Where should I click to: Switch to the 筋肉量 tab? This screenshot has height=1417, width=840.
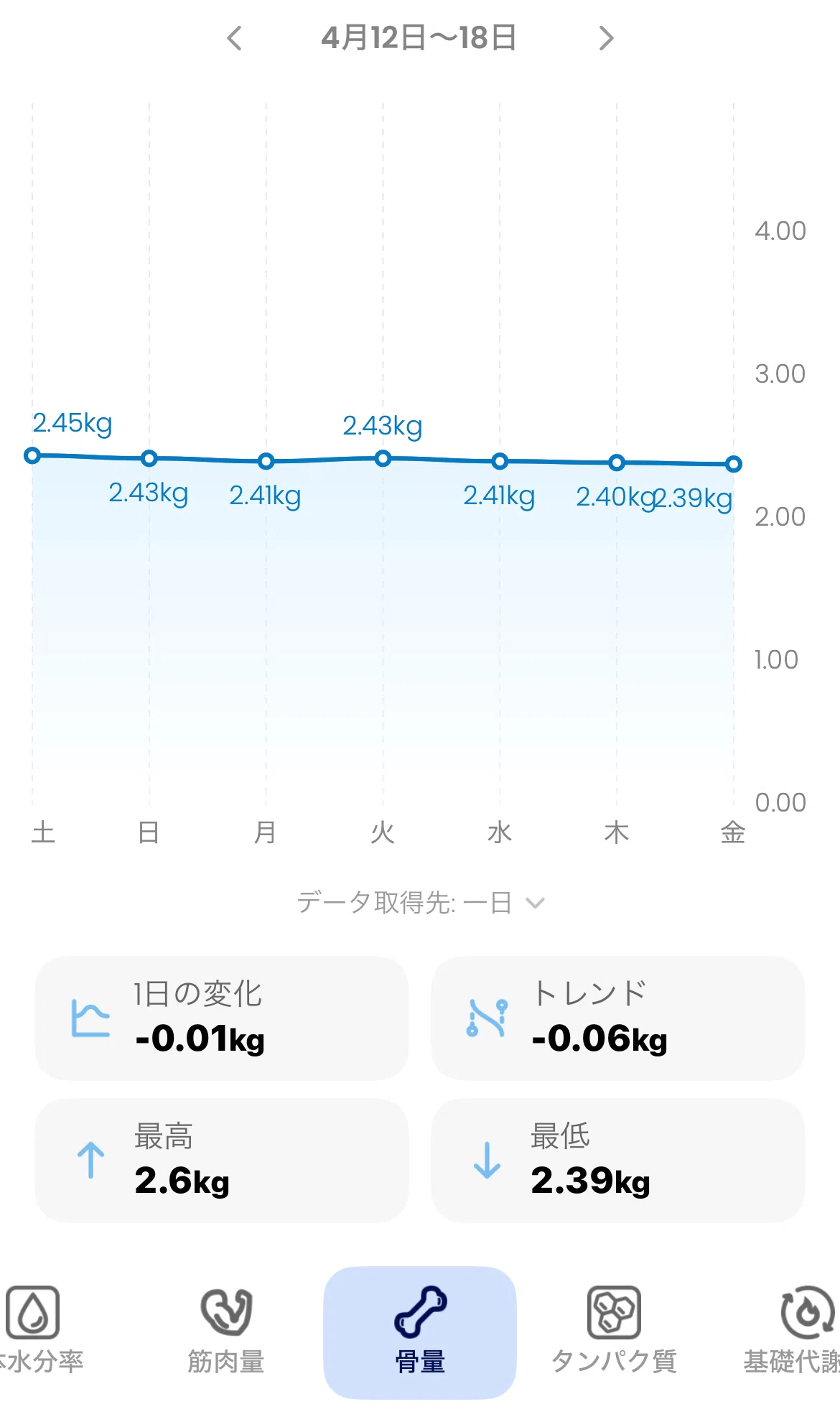[x=226, y=1331]
